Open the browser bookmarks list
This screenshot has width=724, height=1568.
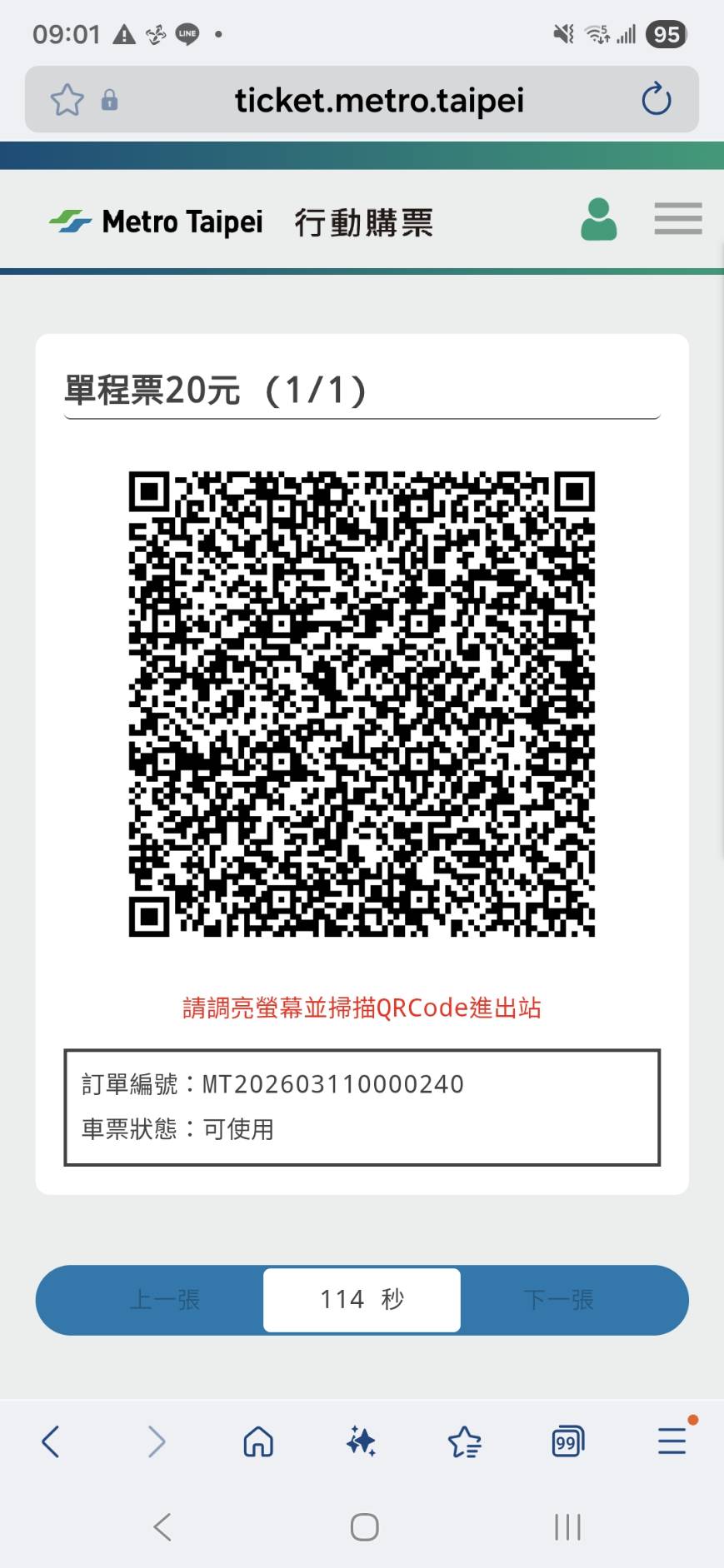(465, 1441)
